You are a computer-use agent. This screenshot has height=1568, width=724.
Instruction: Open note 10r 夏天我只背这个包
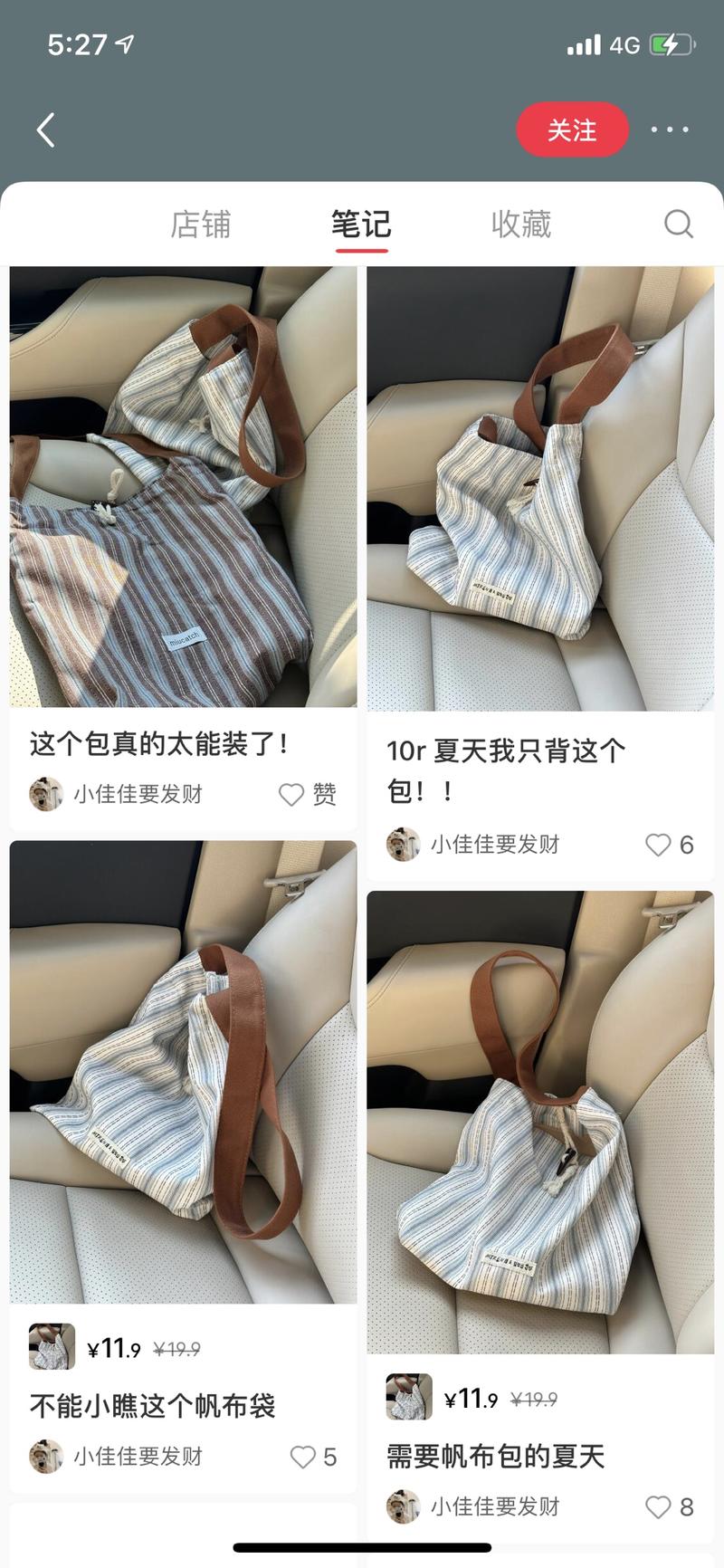pos(539,489)
